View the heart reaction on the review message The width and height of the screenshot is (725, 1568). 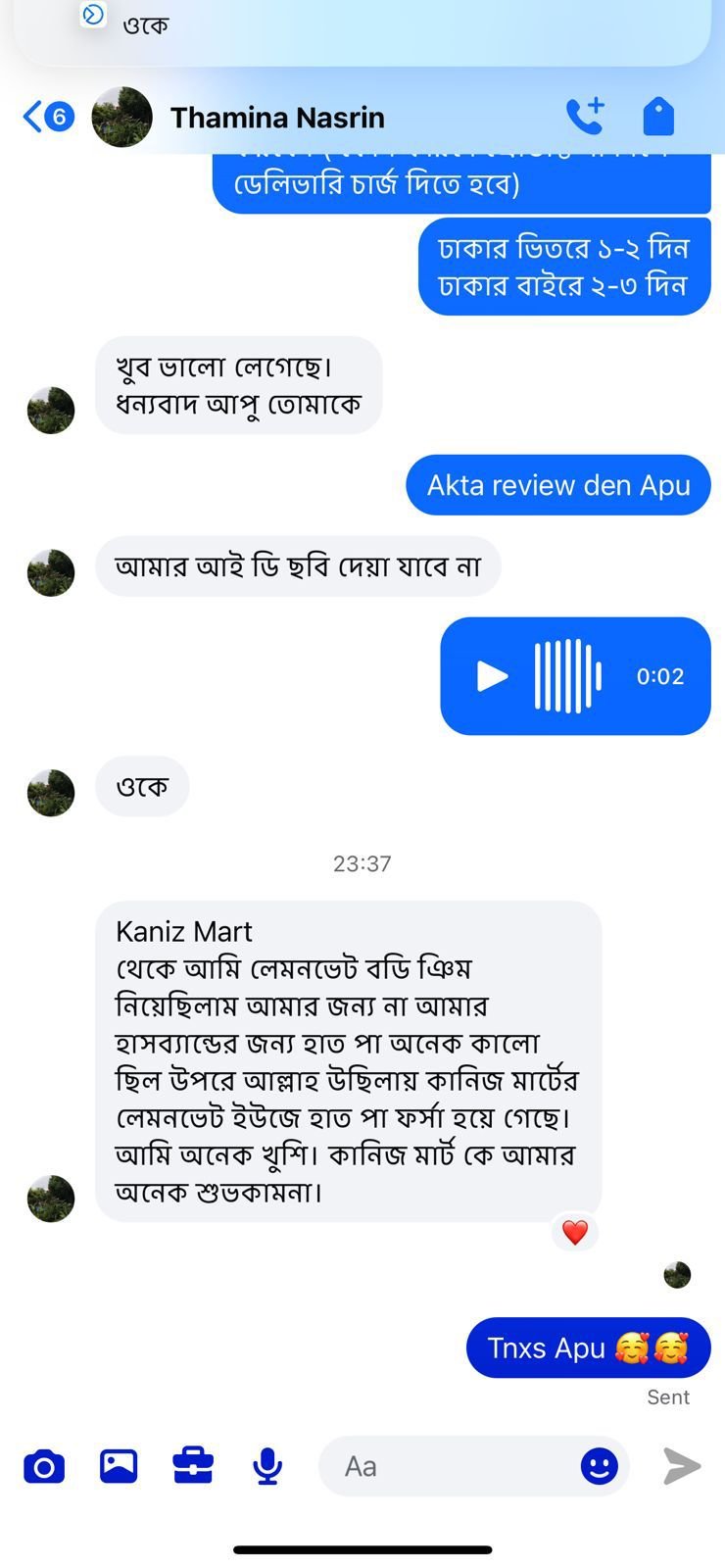click(x=575, y=1232)
